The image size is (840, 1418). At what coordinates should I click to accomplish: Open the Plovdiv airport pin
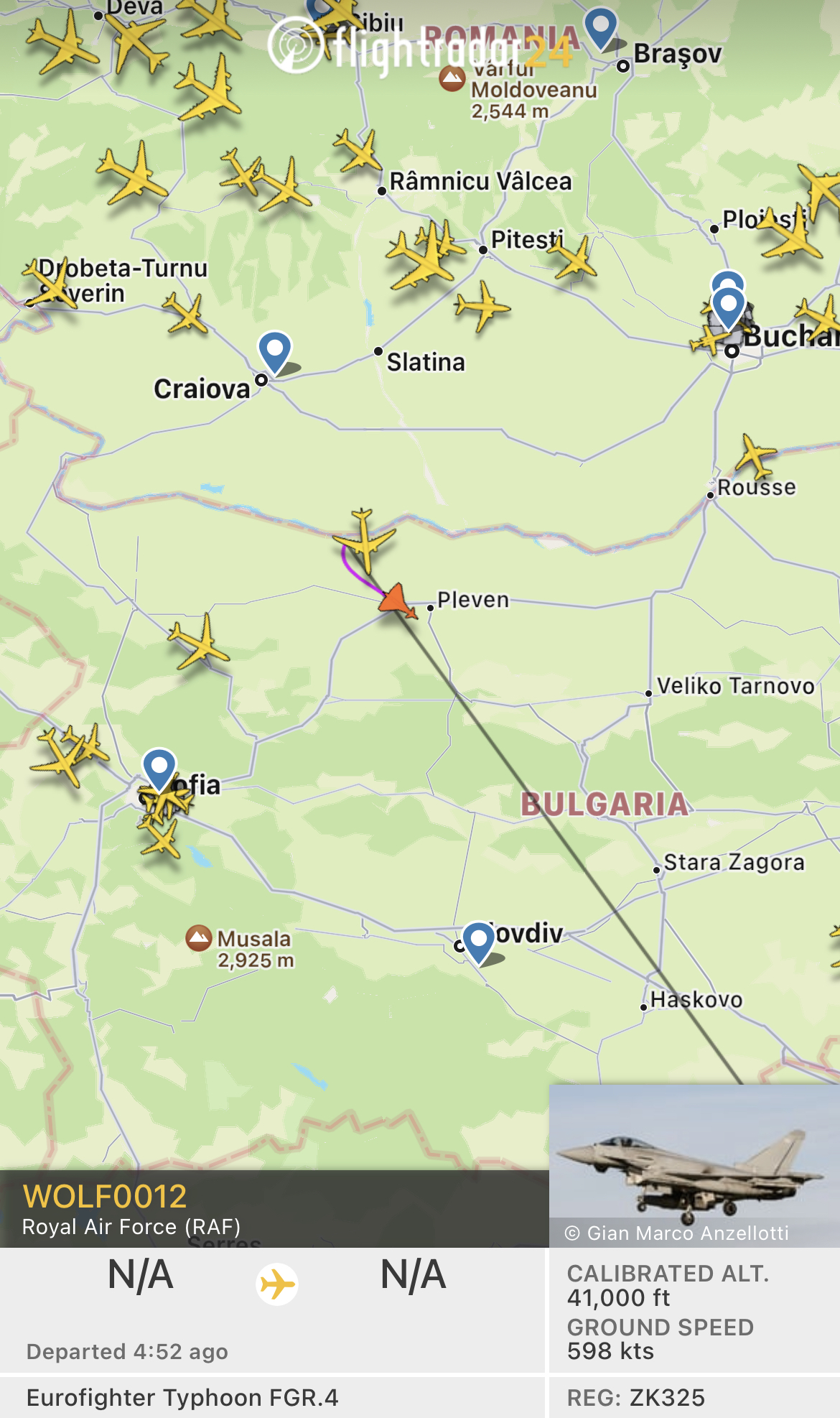click(479, 941)
